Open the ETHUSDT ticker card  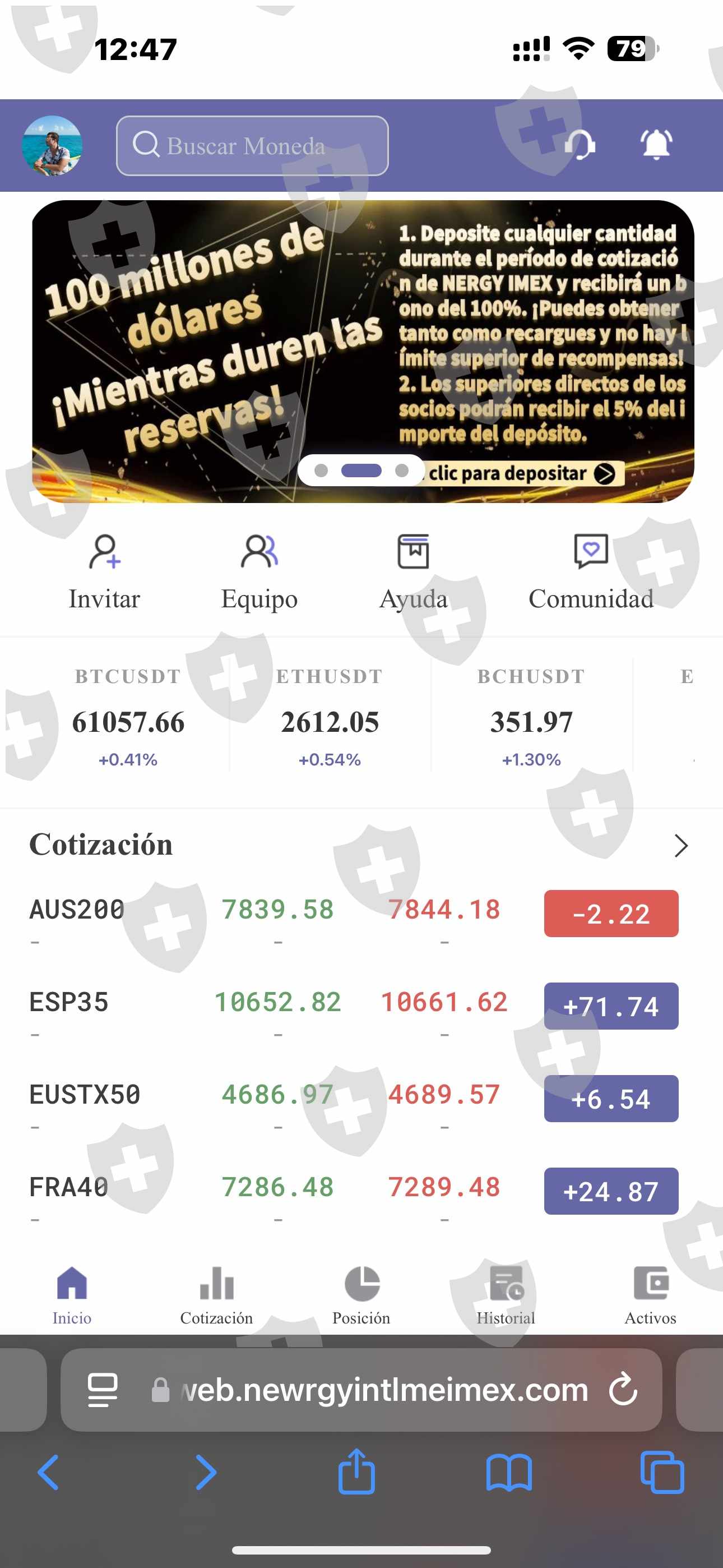pyautogui.click(x=330, y=718)
